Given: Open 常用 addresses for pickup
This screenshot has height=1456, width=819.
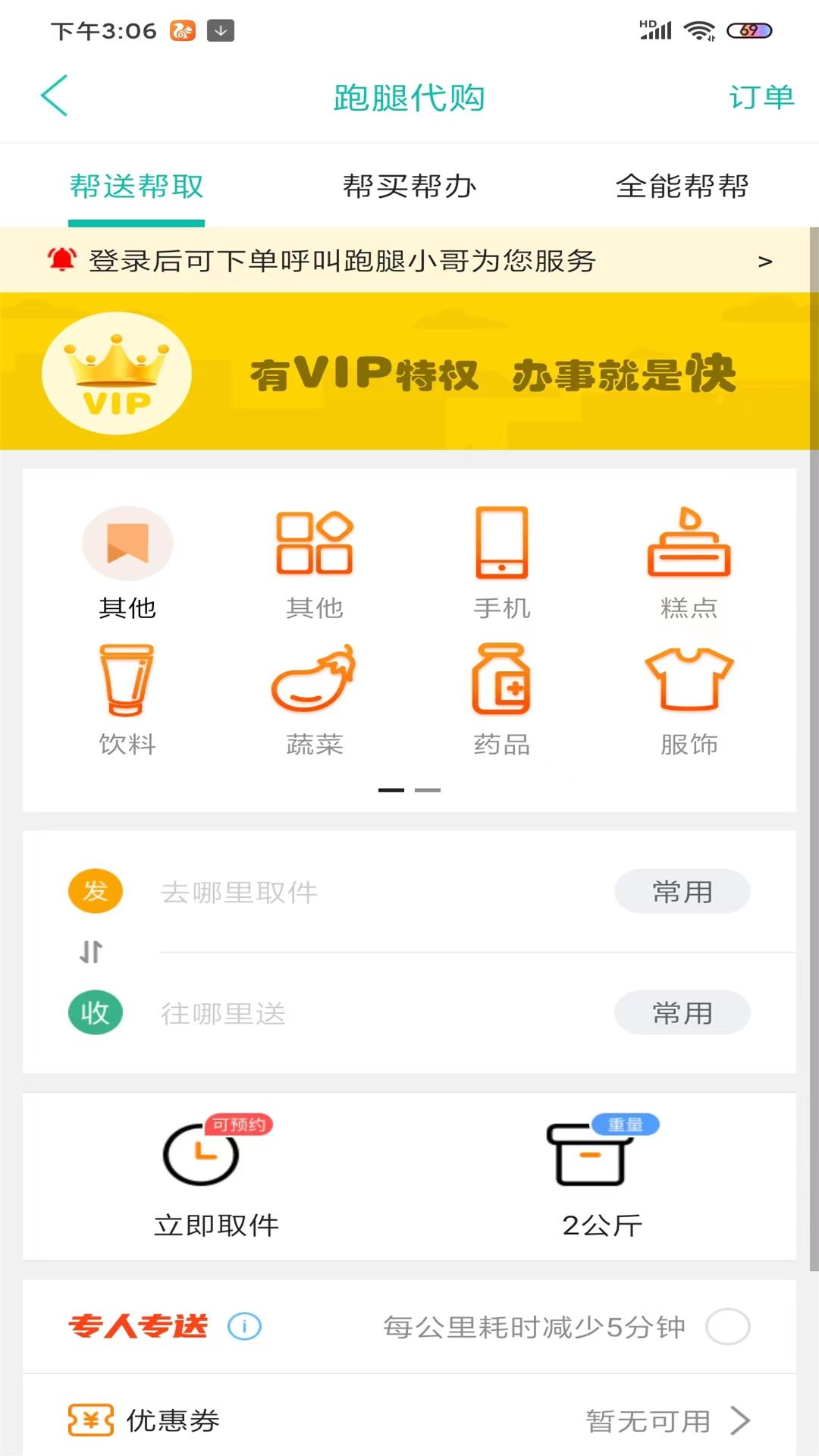Looking at the screenshot, I should [x=682, y=892].
